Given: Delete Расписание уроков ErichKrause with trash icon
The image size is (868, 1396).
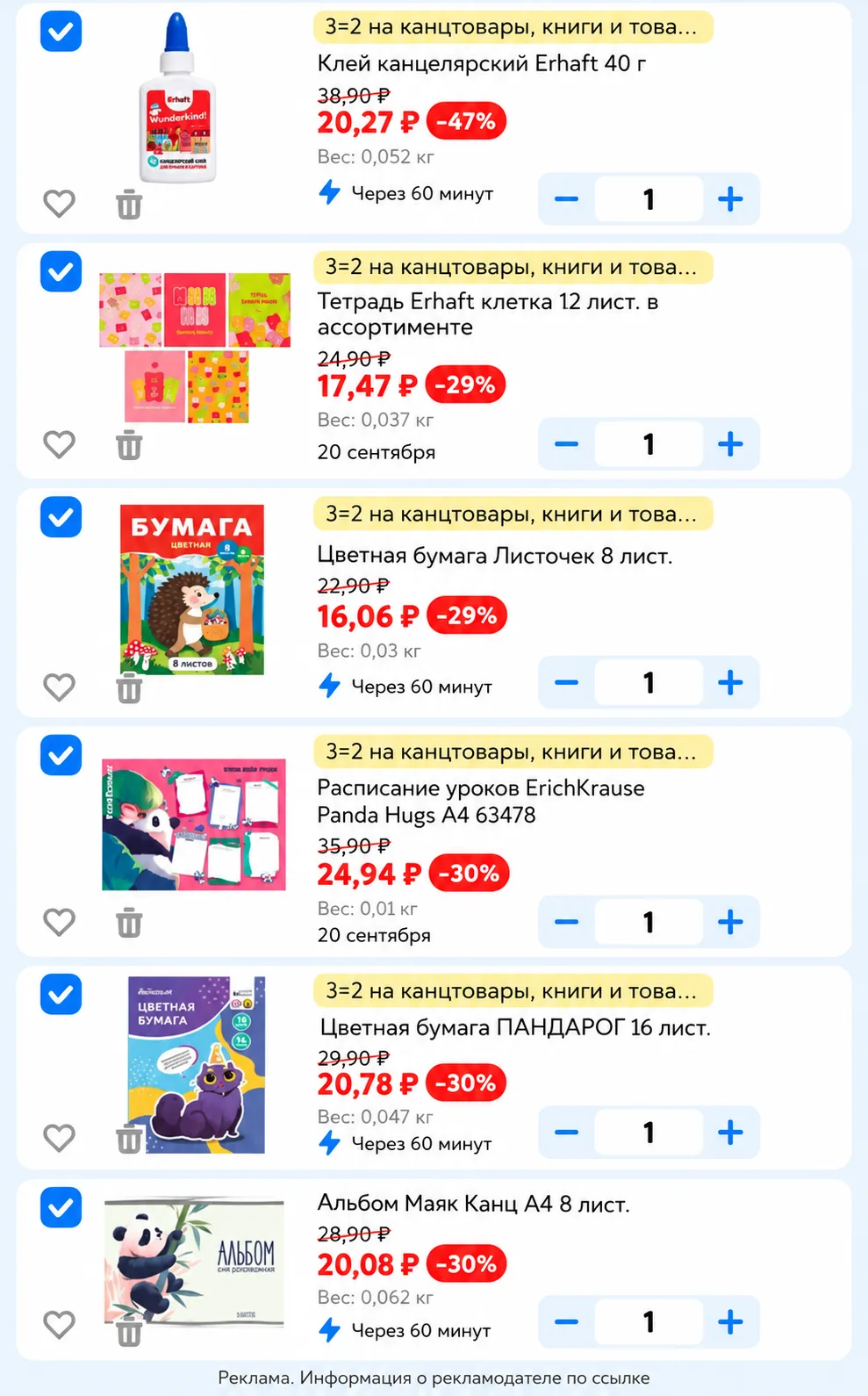Looking at the screenshot, I should pos(129,922).
